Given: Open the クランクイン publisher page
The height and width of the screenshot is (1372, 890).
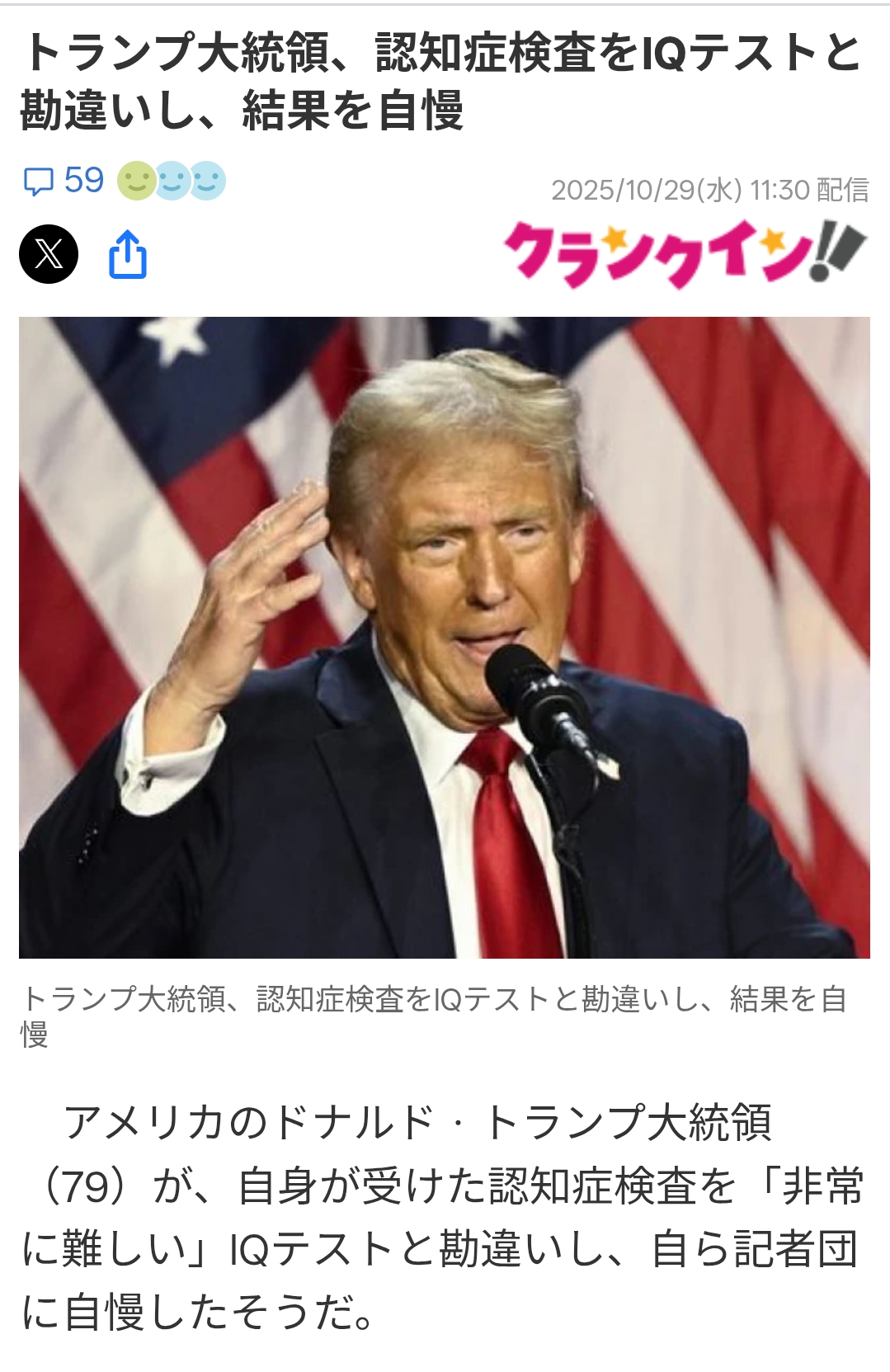Looking at the screenshot, I should click(x=684, y=252).
